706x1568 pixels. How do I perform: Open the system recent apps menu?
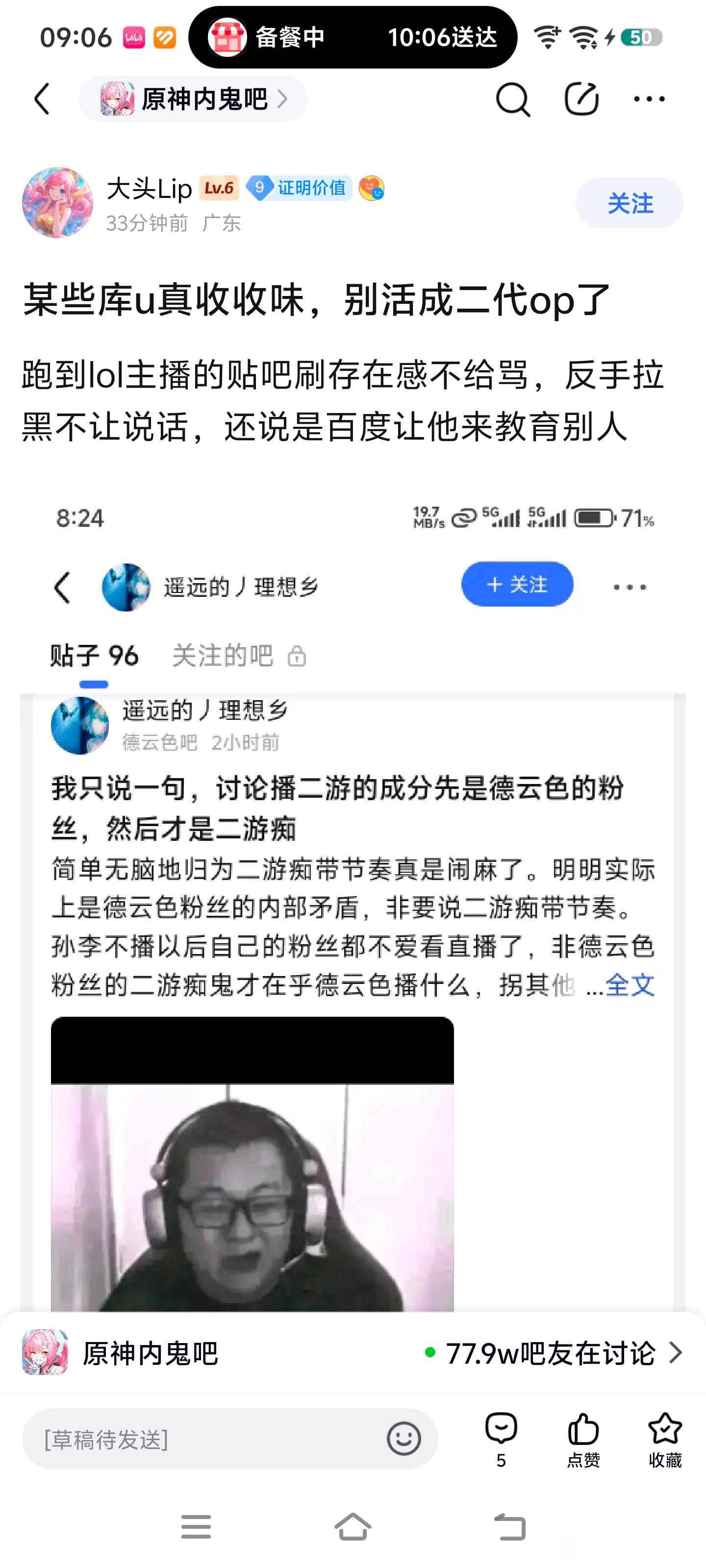coord(196,1527)
